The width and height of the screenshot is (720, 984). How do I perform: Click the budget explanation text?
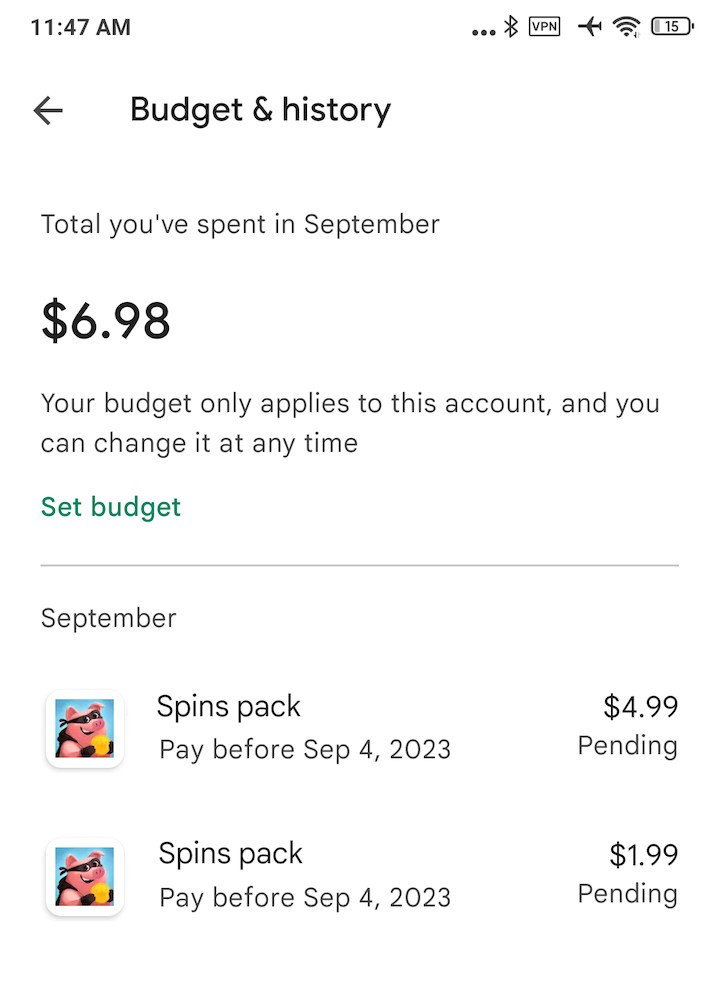point(350,423)
